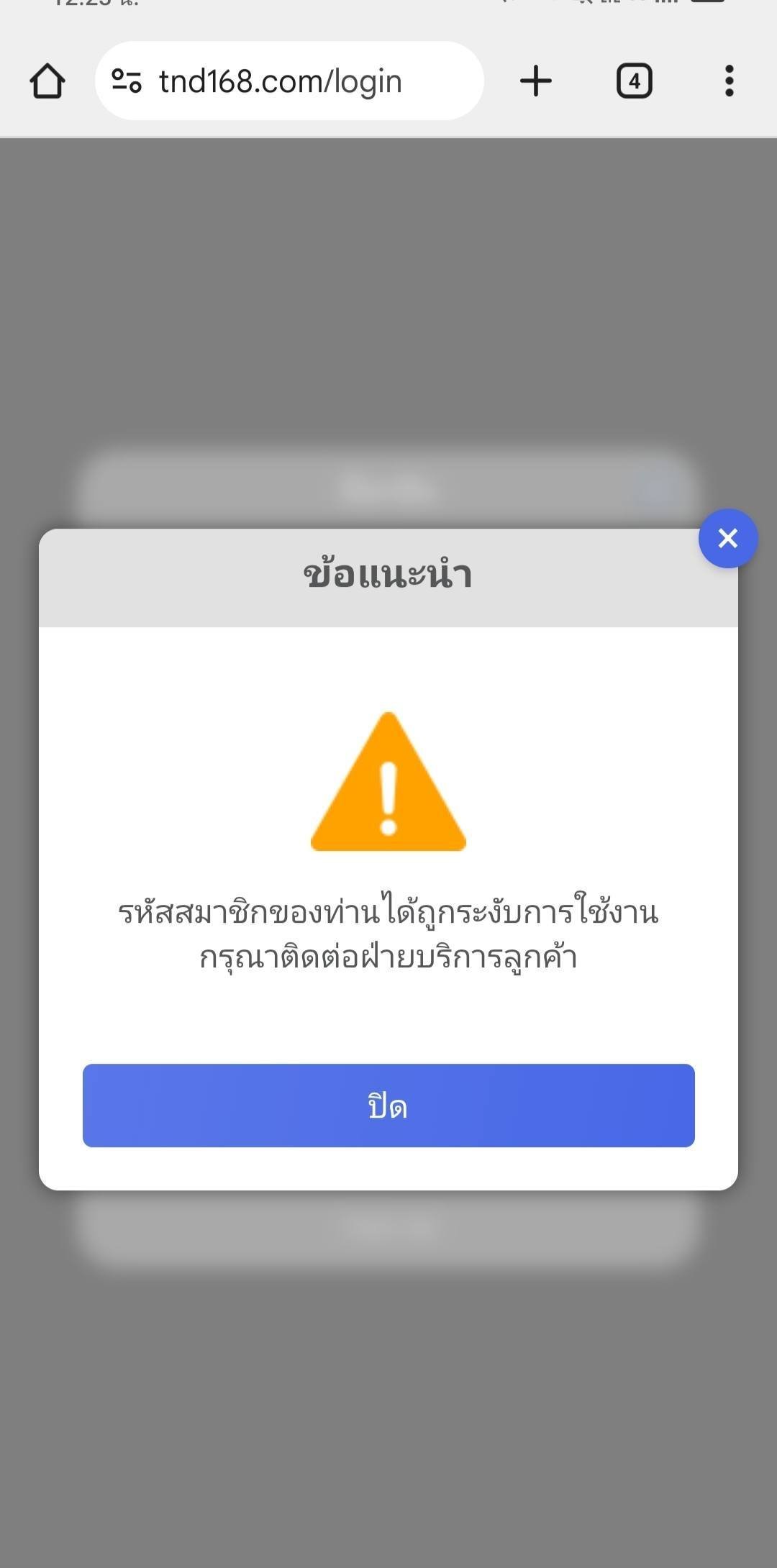Tap the blue ปิด button

click(388, 1106)
